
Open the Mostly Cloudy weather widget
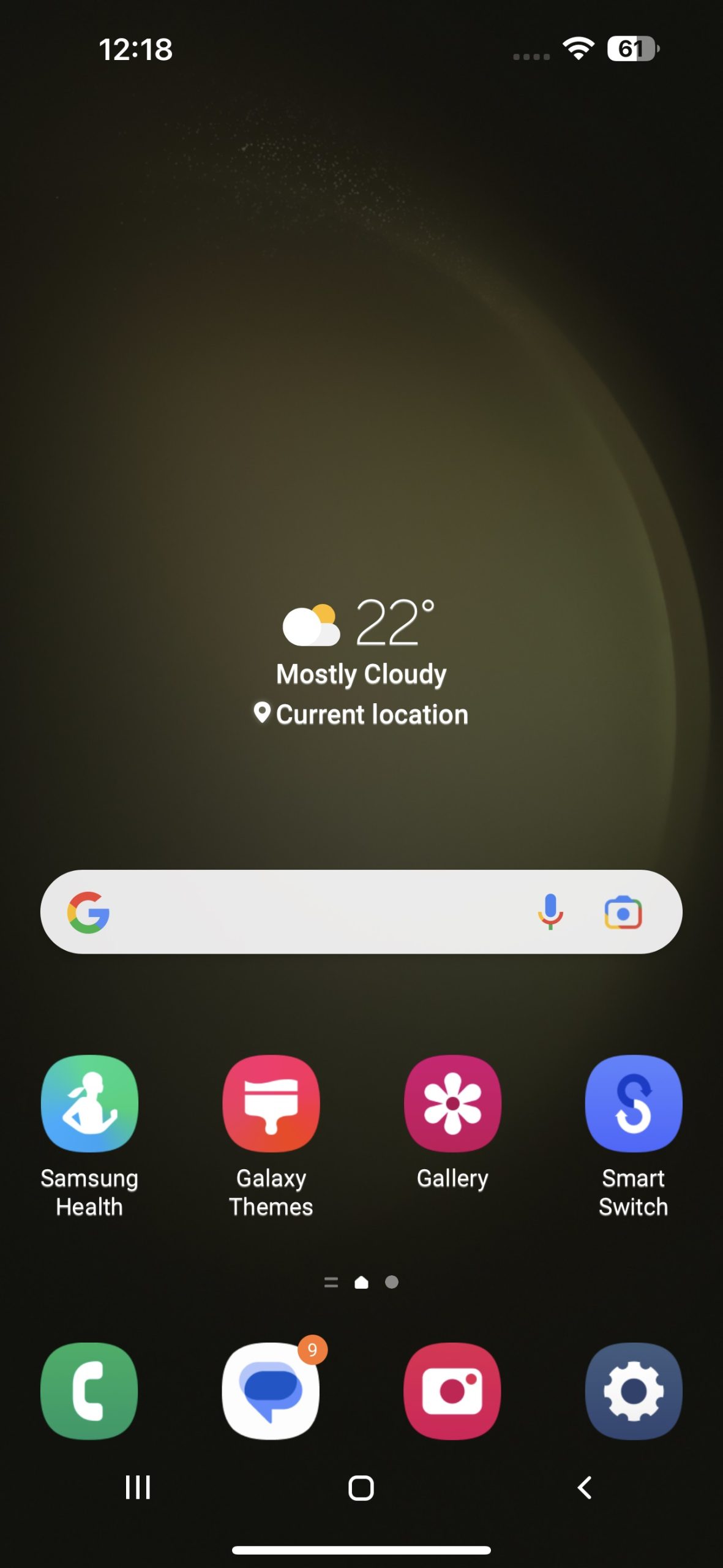click(x=361, y=661)
